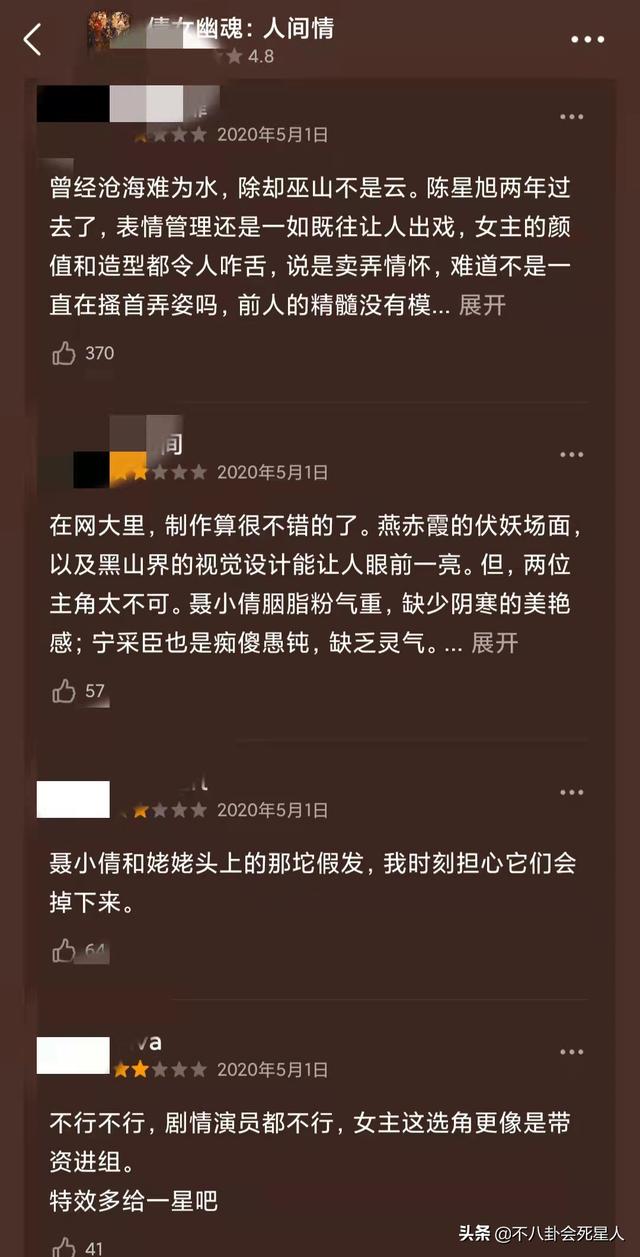640x1257 pixels.
Task: Open options for the 假发 review
Action: click(571, 793)
